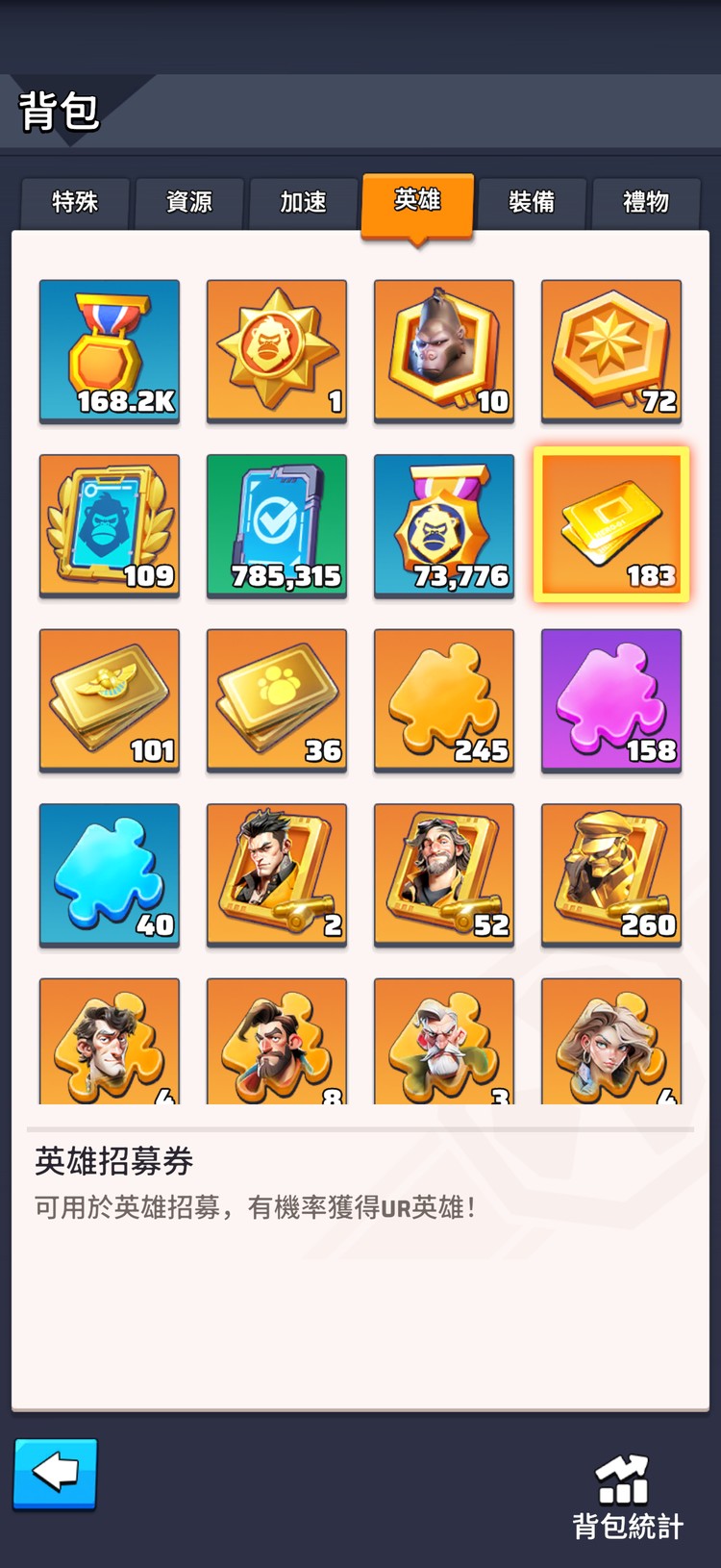This screenshot has height=1568, width=721.
Task: Select the gorilla card item with count 109
Action: pyautogui.click(x=110, y=525)
